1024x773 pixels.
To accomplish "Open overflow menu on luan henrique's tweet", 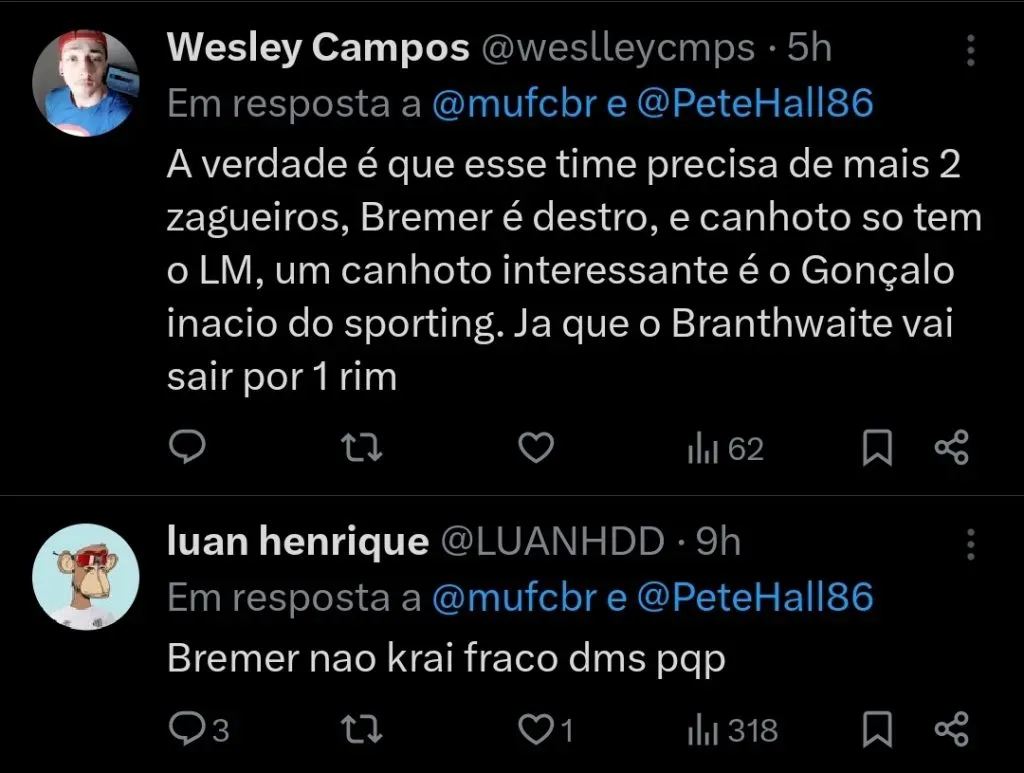I will (969, 543).
